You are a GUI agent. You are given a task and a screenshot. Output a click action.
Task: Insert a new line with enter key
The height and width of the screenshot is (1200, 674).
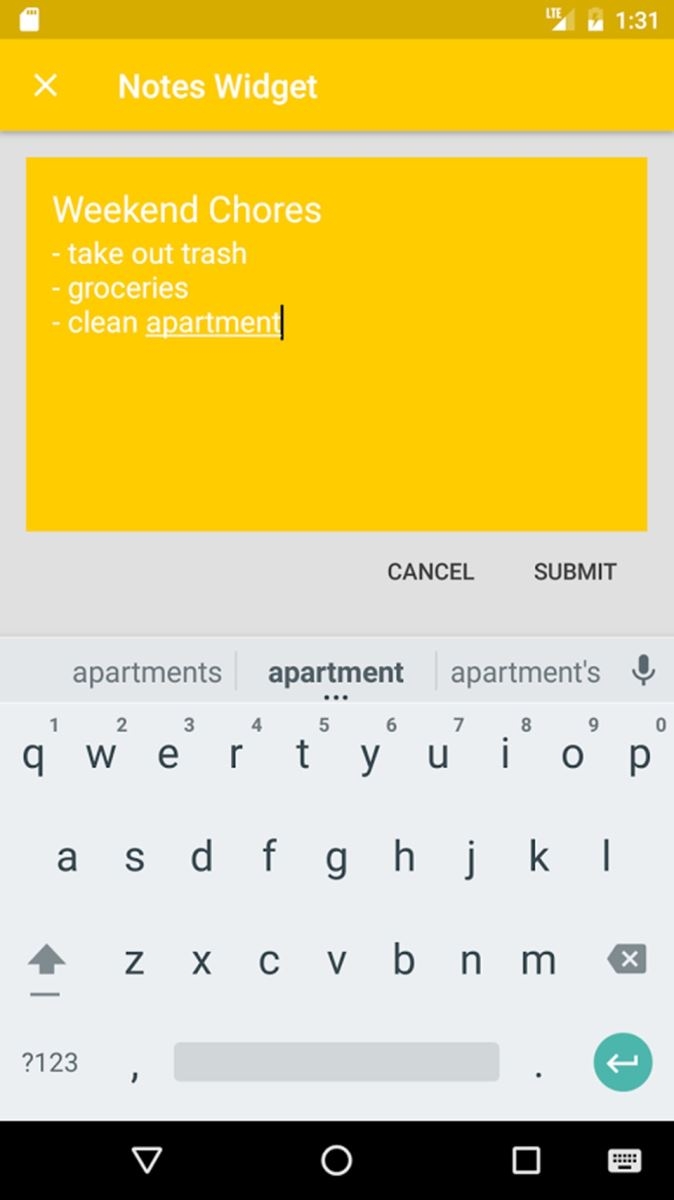[622, 1062]
